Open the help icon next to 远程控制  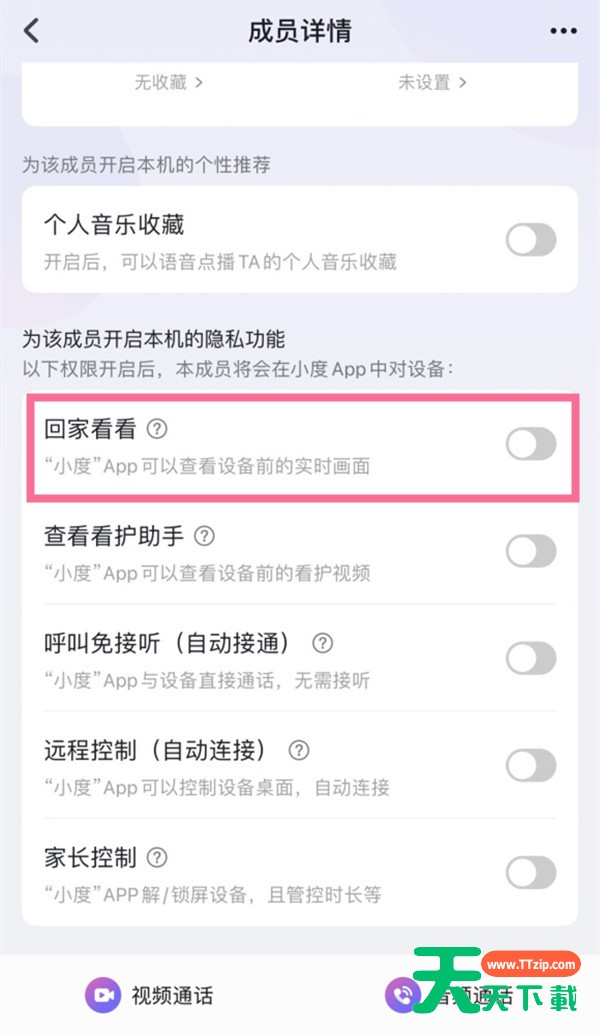[299, 751]
